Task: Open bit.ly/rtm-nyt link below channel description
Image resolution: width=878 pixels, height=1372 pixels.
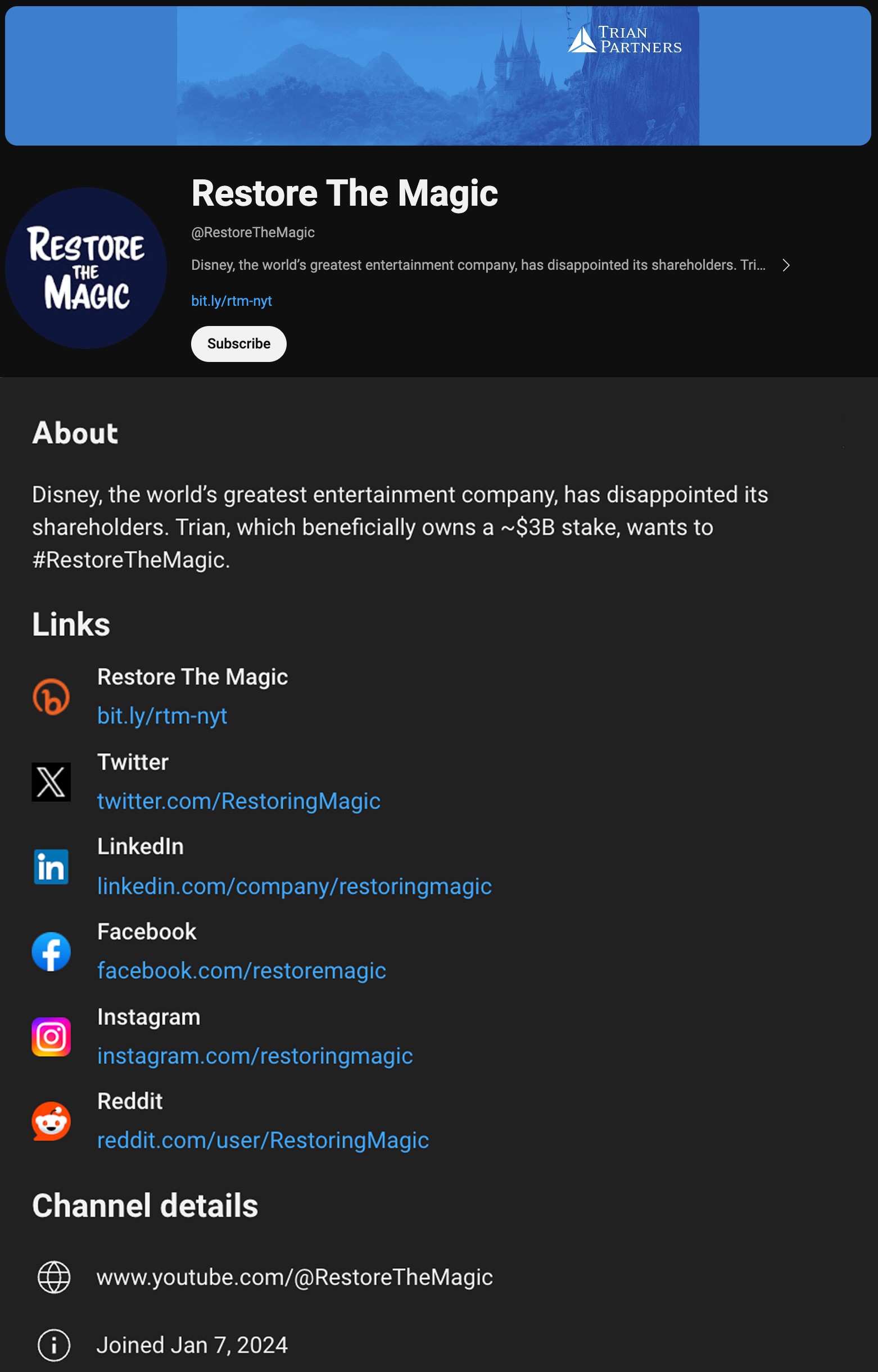Action: pyautogui.click(x=231, y=301)
